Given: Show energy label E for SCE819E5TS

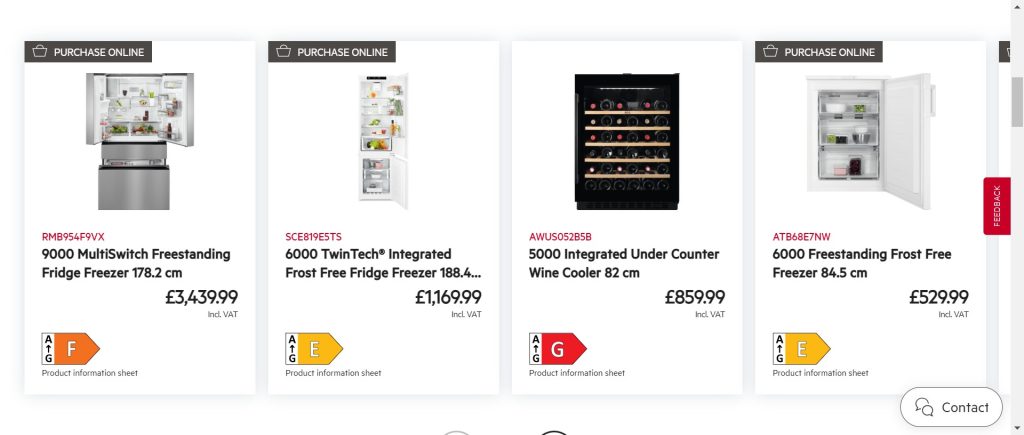Looking at the screenshot, I should [314, 348].
